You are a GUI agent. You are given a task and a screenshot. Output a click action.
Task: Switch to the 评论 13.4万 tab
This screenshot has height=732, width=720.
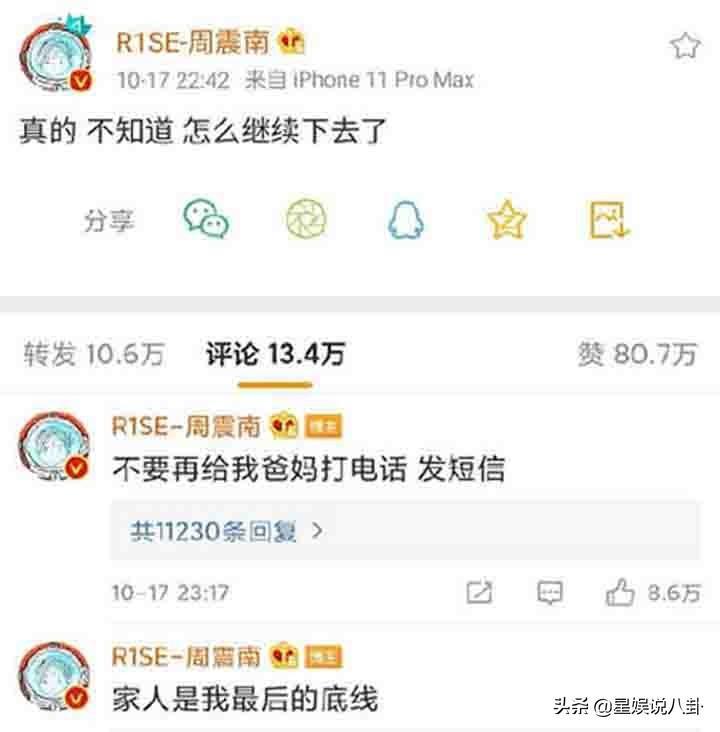275,354
